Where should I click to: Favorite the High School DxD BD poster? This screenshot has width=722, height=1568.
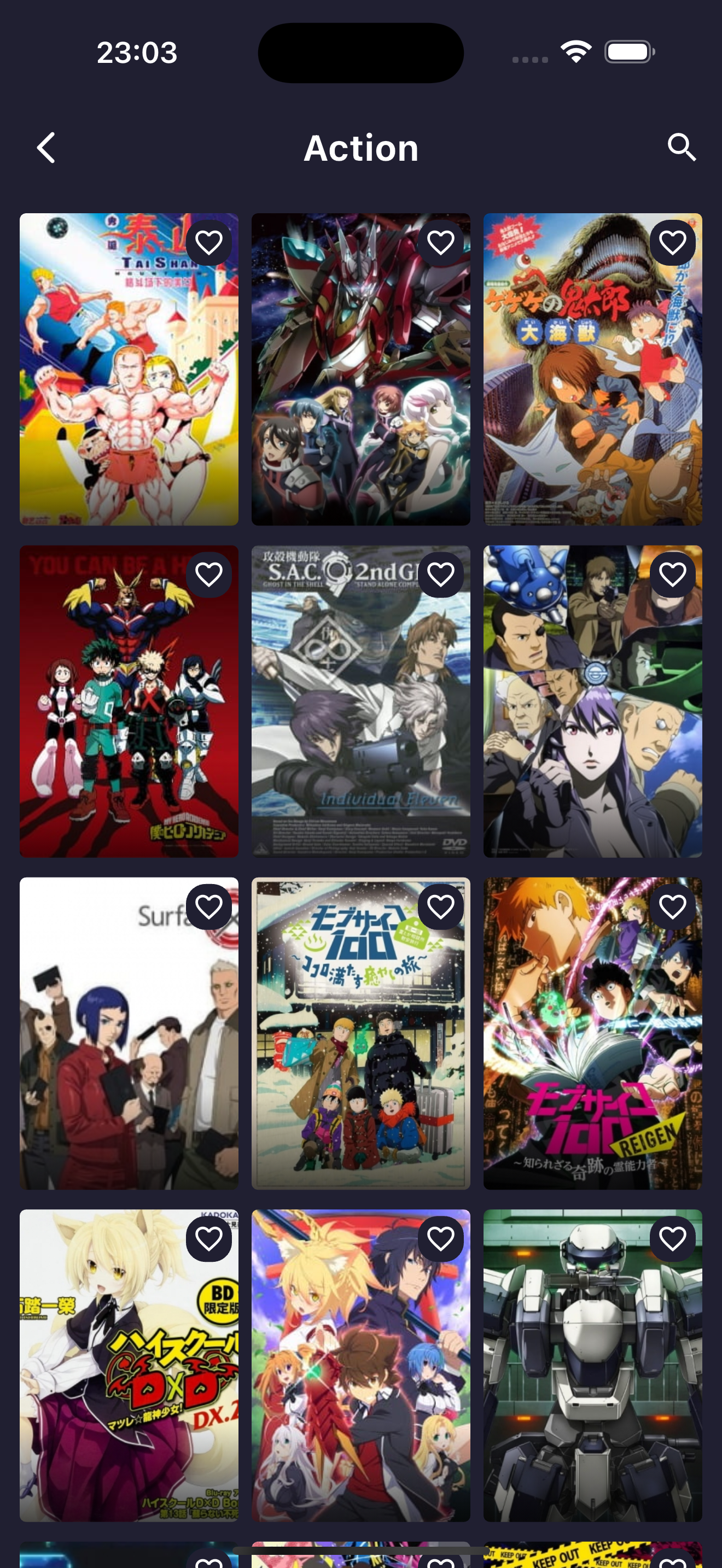click(x=209, y=1239)
